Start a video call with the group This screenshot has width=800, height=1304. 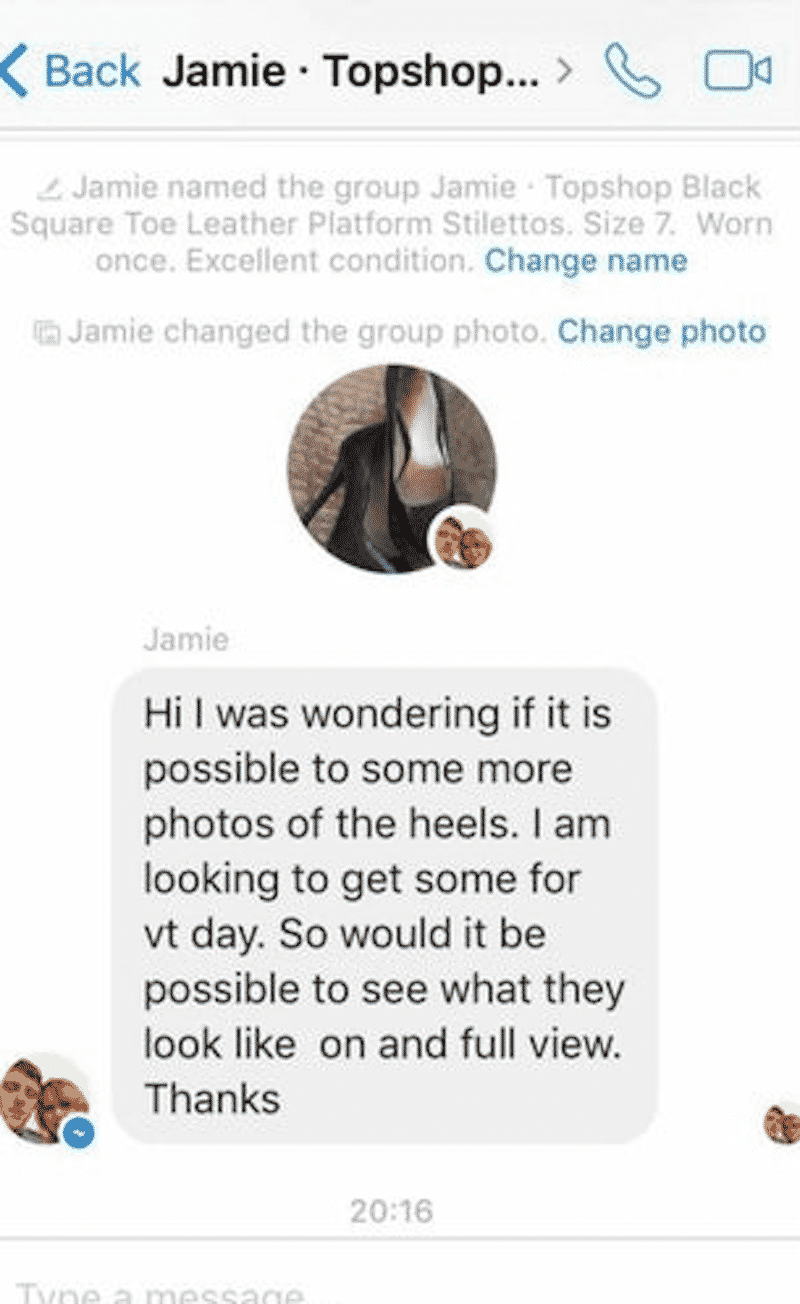(x=738, y=72)
